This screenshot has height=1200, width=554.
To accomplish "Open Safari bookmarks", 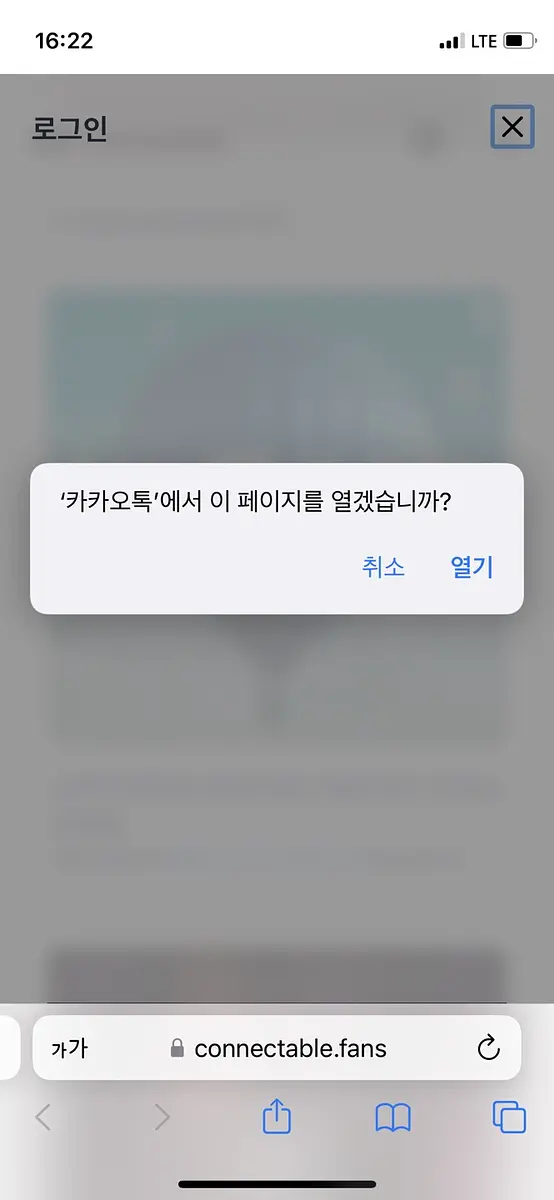I will pos(393,1117).
